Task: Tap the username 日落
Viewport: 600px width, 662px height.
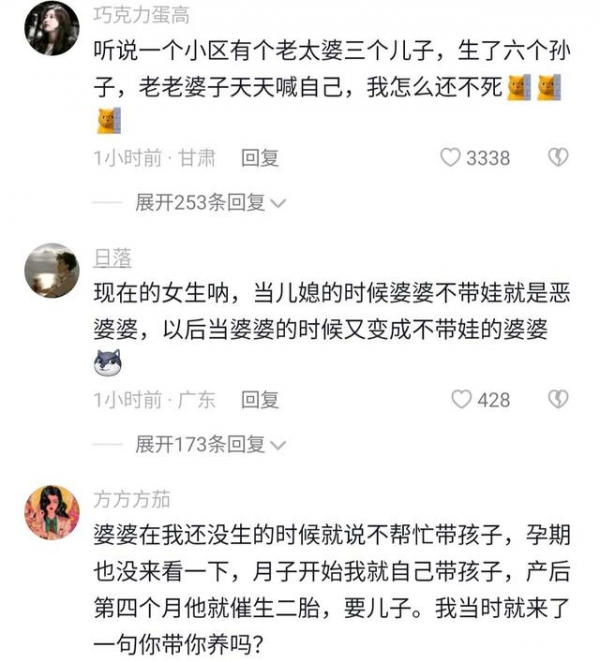Action: tap(112, 258)
